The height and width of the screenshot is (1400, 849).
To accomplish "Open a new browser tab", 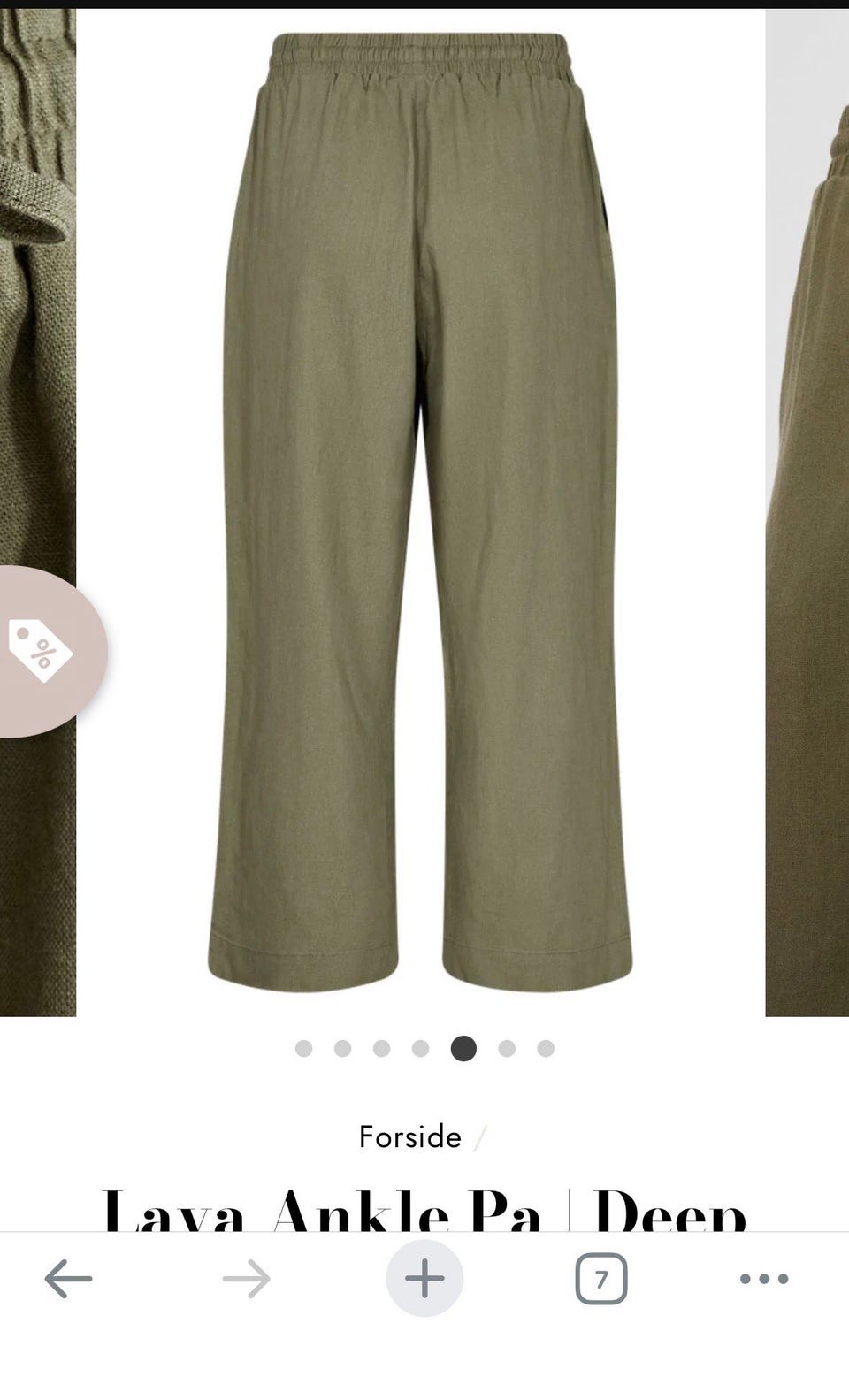I will coord(424,1278).
